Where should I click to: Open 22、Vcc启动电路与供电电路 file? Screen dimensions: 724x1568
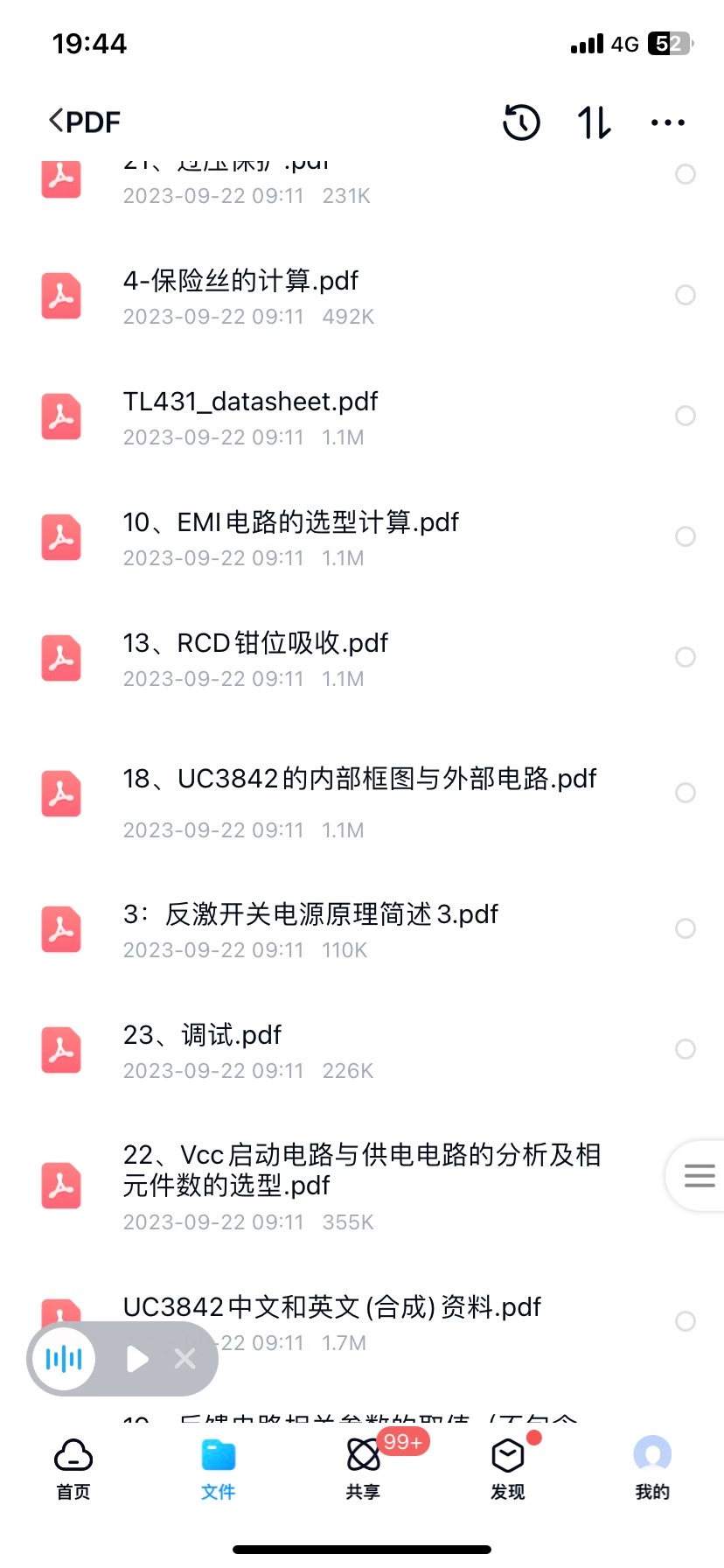click(x=362, y=1186)
